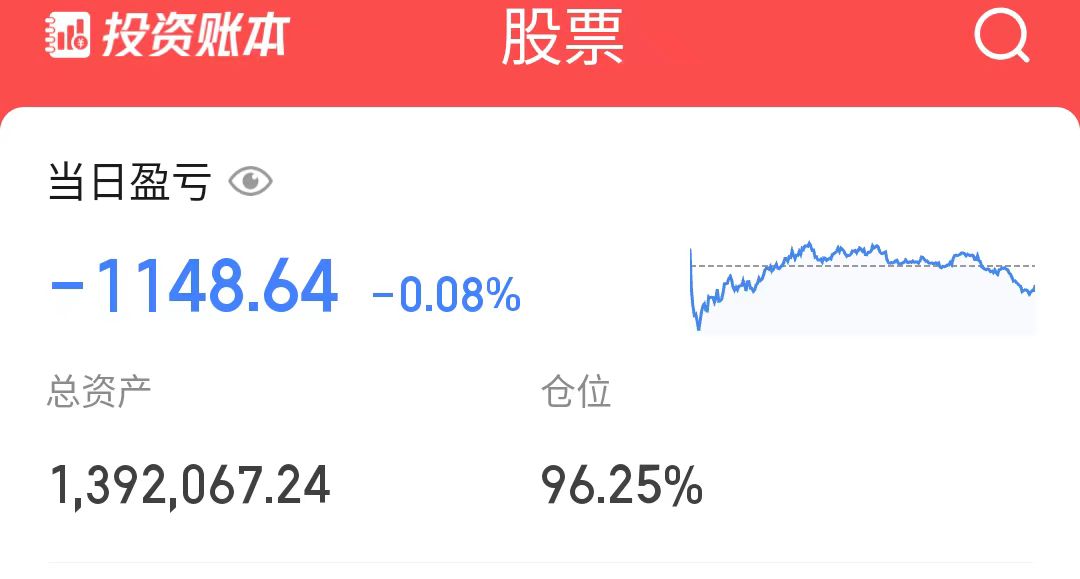Open the search icon in the header
This screenshot has width=1080, height=579.
(x=1001, y=38)
